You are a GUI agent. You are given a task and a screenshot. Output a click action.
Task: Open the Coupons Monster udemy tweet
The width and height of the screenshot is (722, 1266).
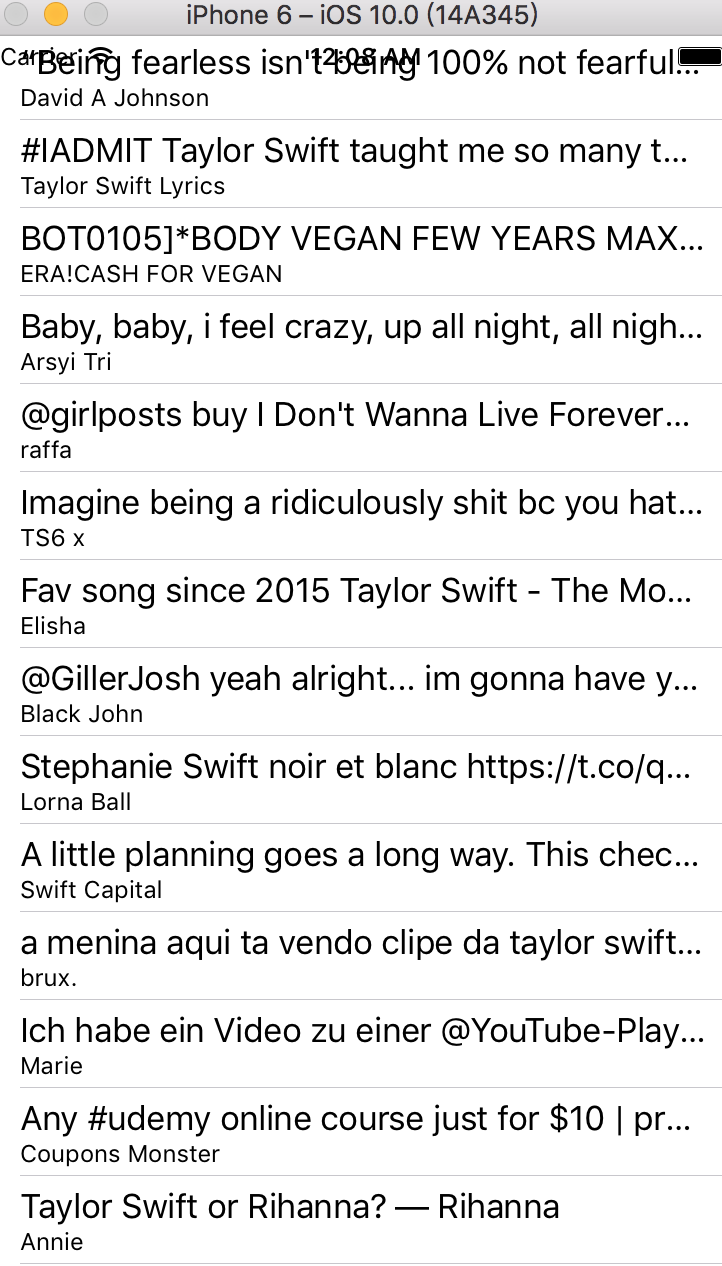[x=361, y=1133]
